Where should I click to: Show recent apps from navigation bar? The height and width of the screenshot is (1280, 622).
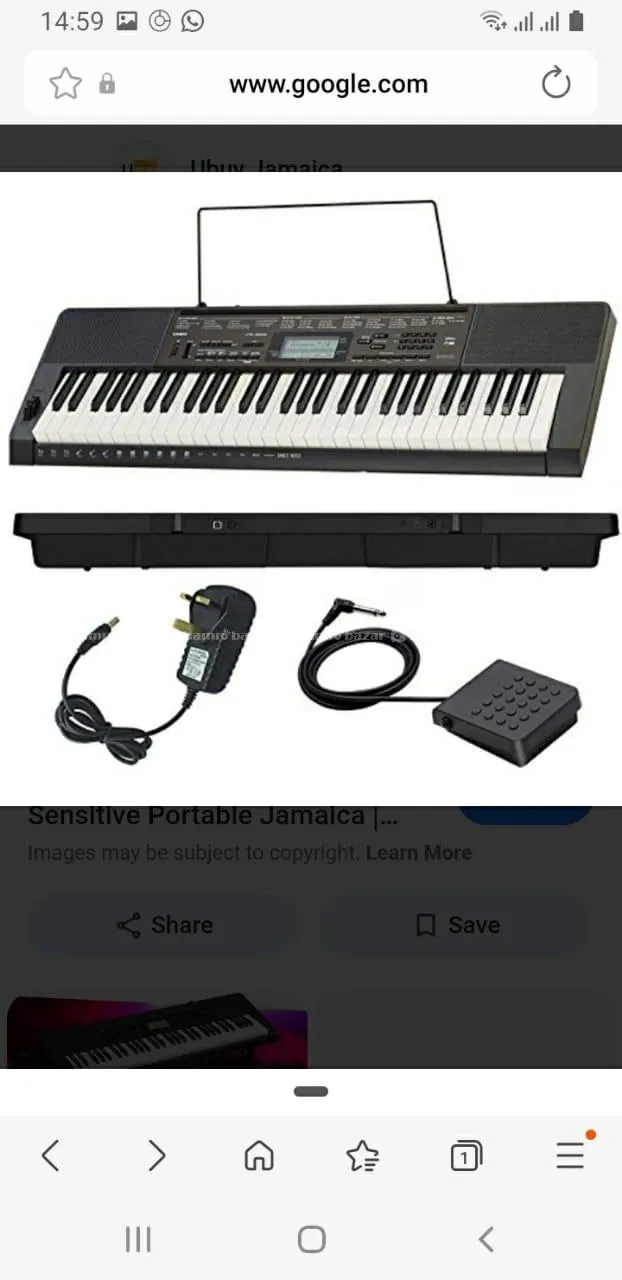click(138, 1240)
